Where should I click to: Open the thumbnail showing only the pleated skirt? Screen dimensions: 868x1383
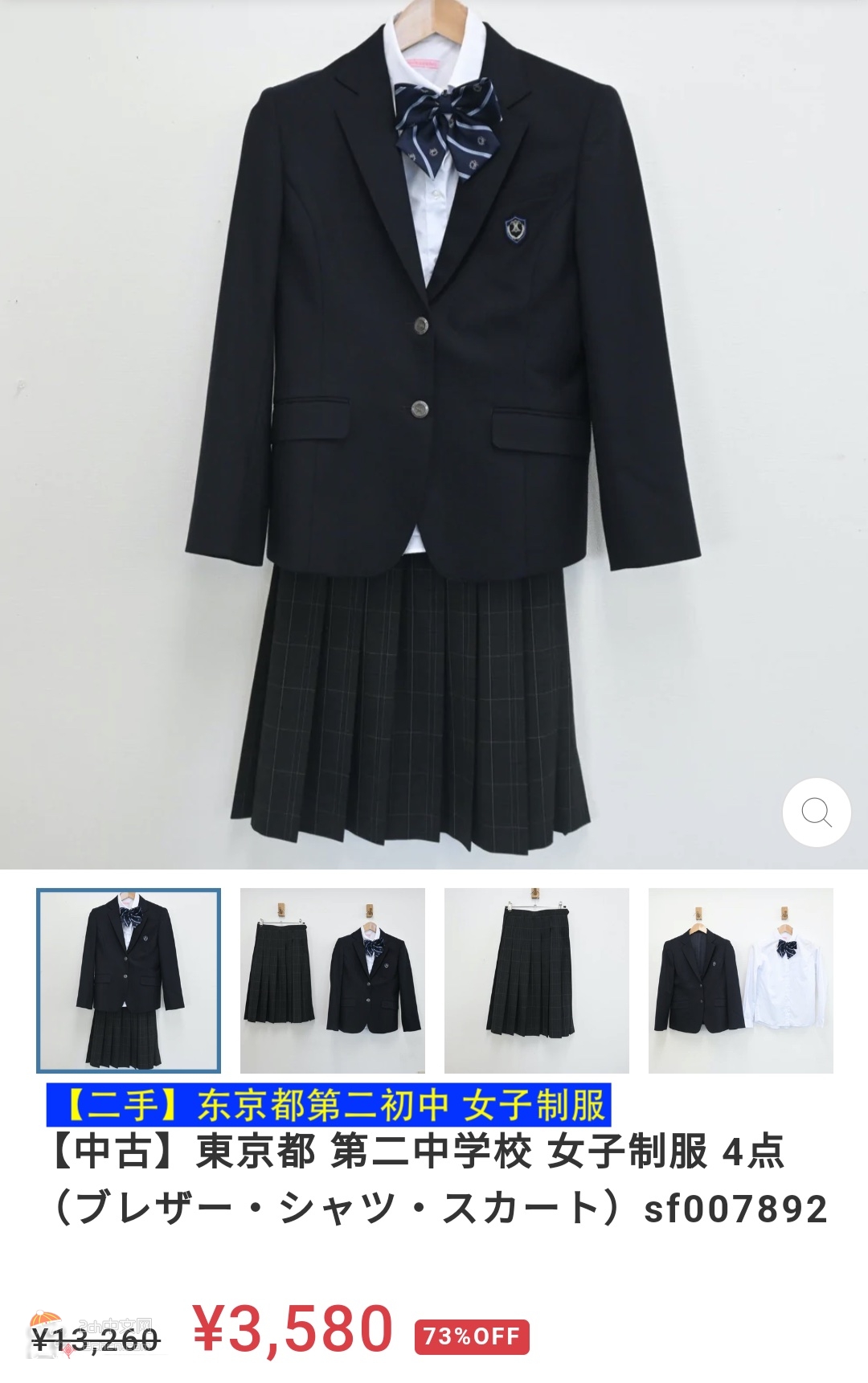pyautogui.click(x=537, y=980)
